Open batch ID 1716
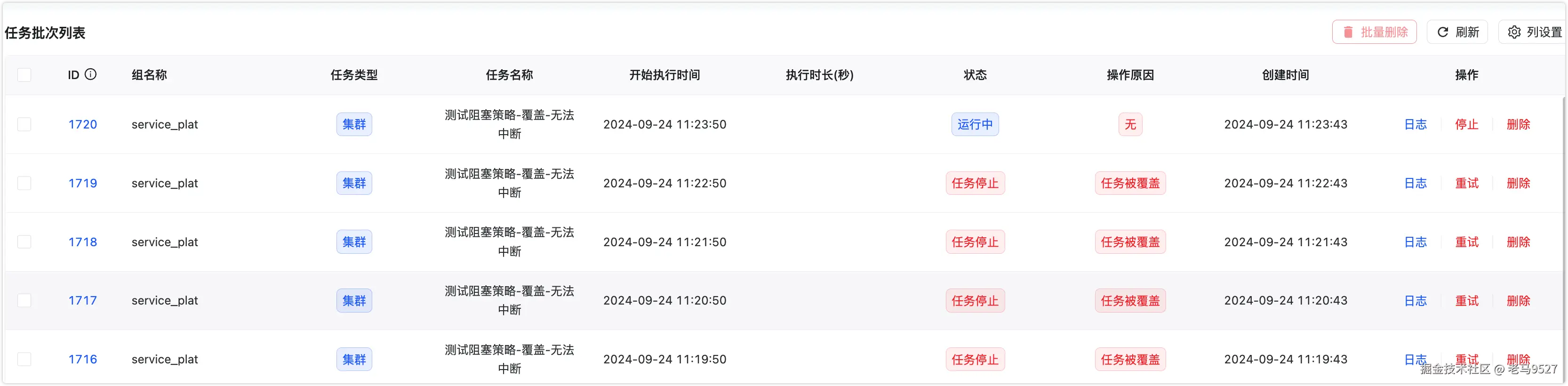This screenshot has width=1568, height=386. coord(82,359)
